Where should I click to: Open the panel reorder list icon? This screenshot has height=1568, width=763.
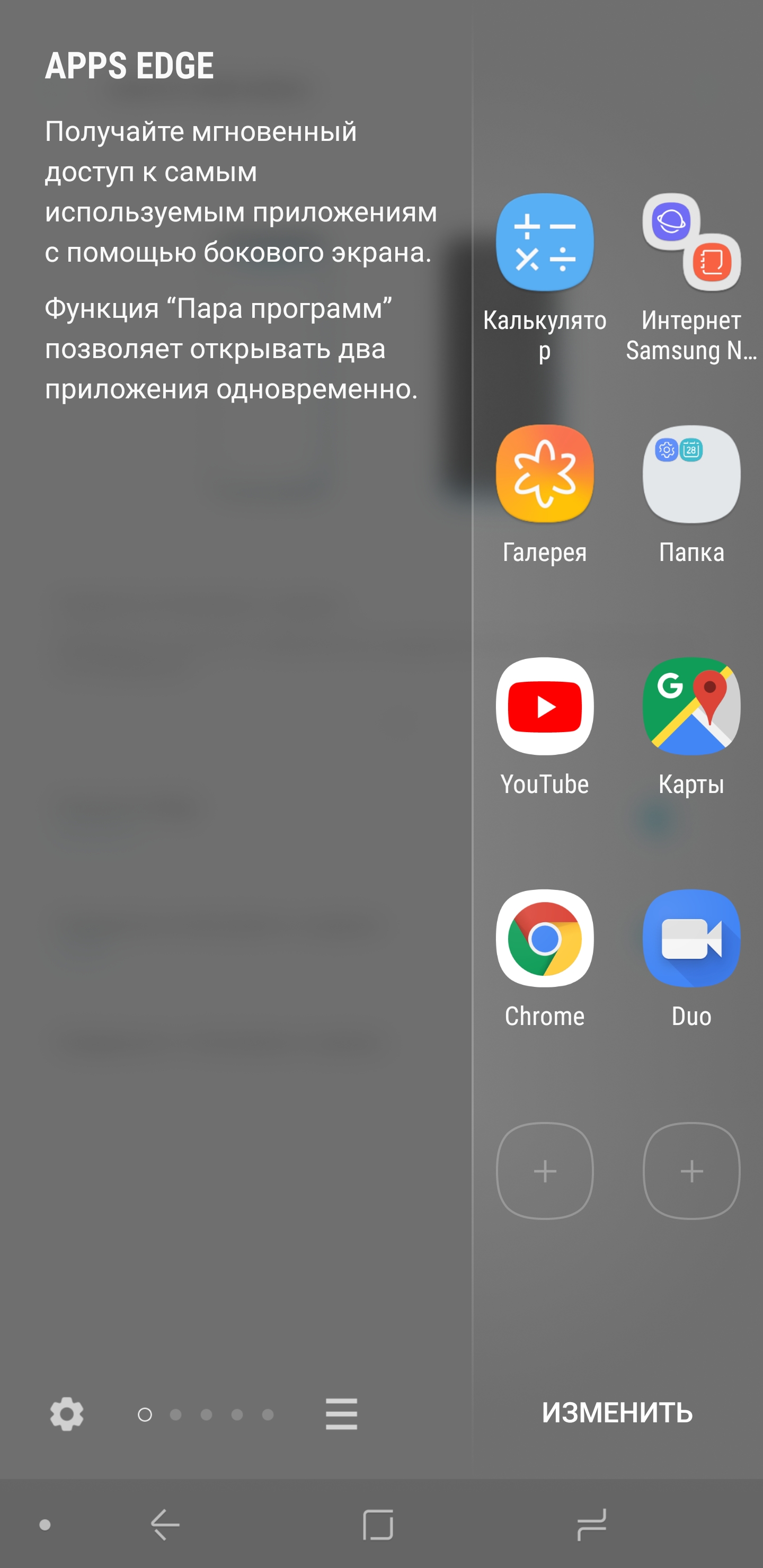click(x=341, y=1413)
